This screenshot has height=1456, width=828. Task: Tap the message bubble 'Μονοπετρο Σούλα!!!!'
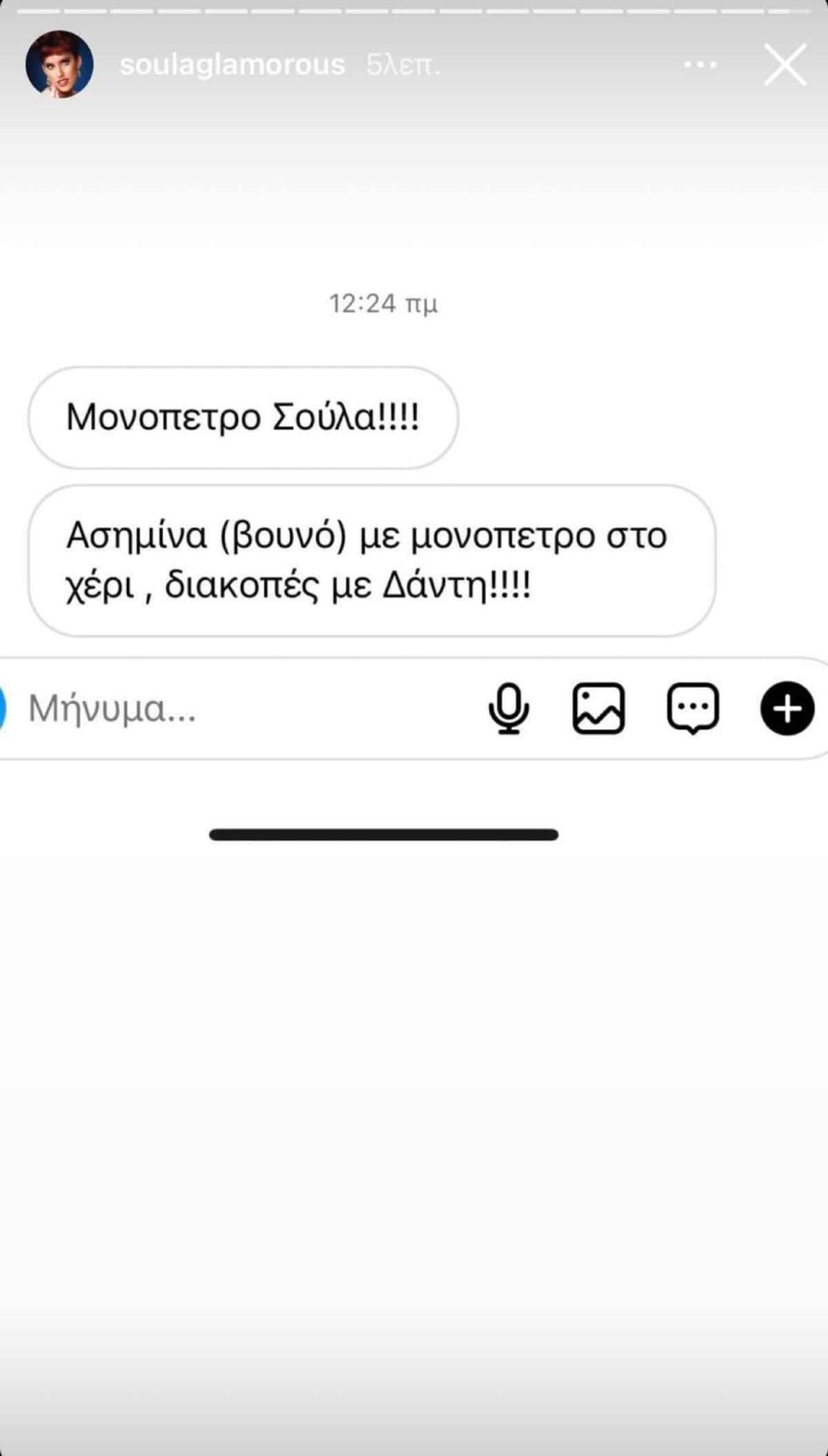coord(244,417)
